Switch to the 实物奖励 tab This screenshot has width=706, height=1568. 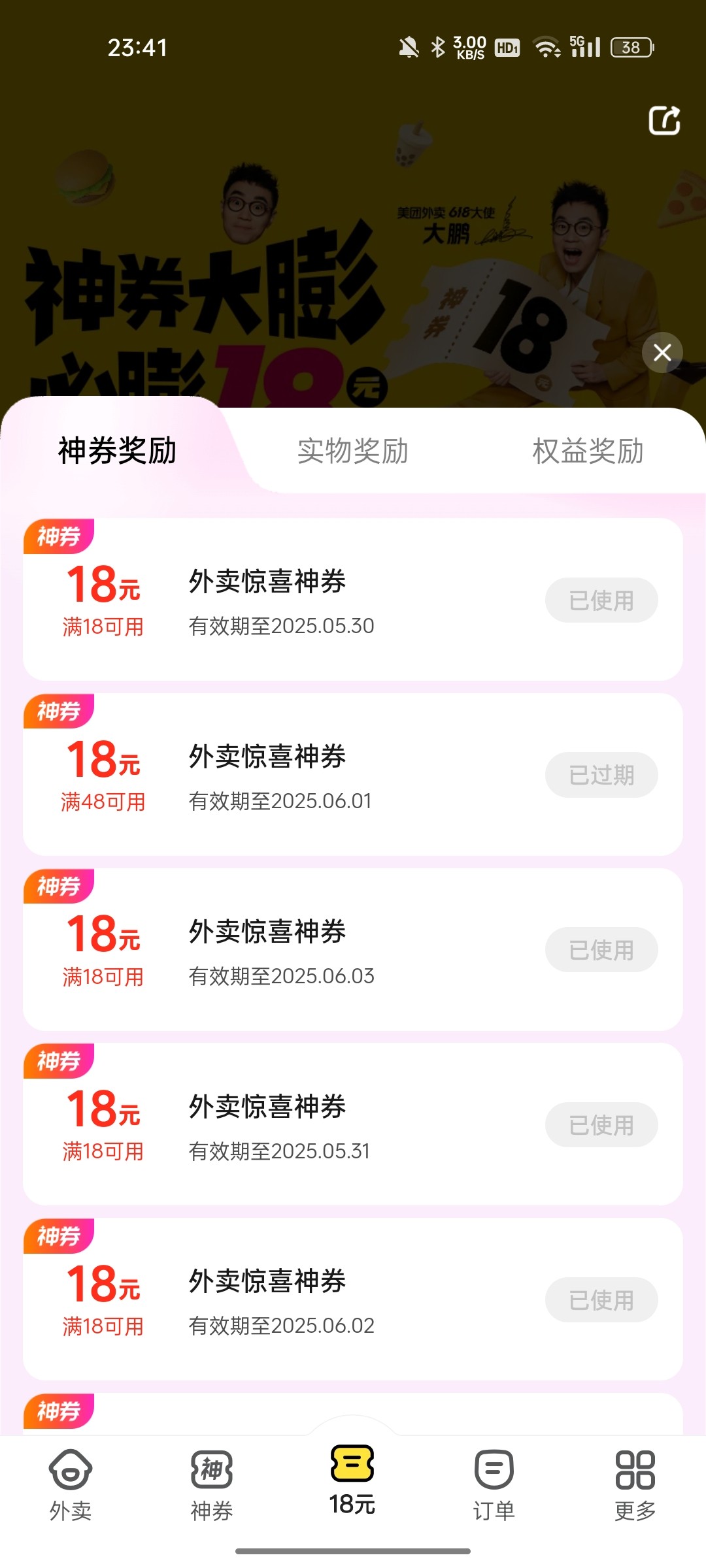coord(353,451)
